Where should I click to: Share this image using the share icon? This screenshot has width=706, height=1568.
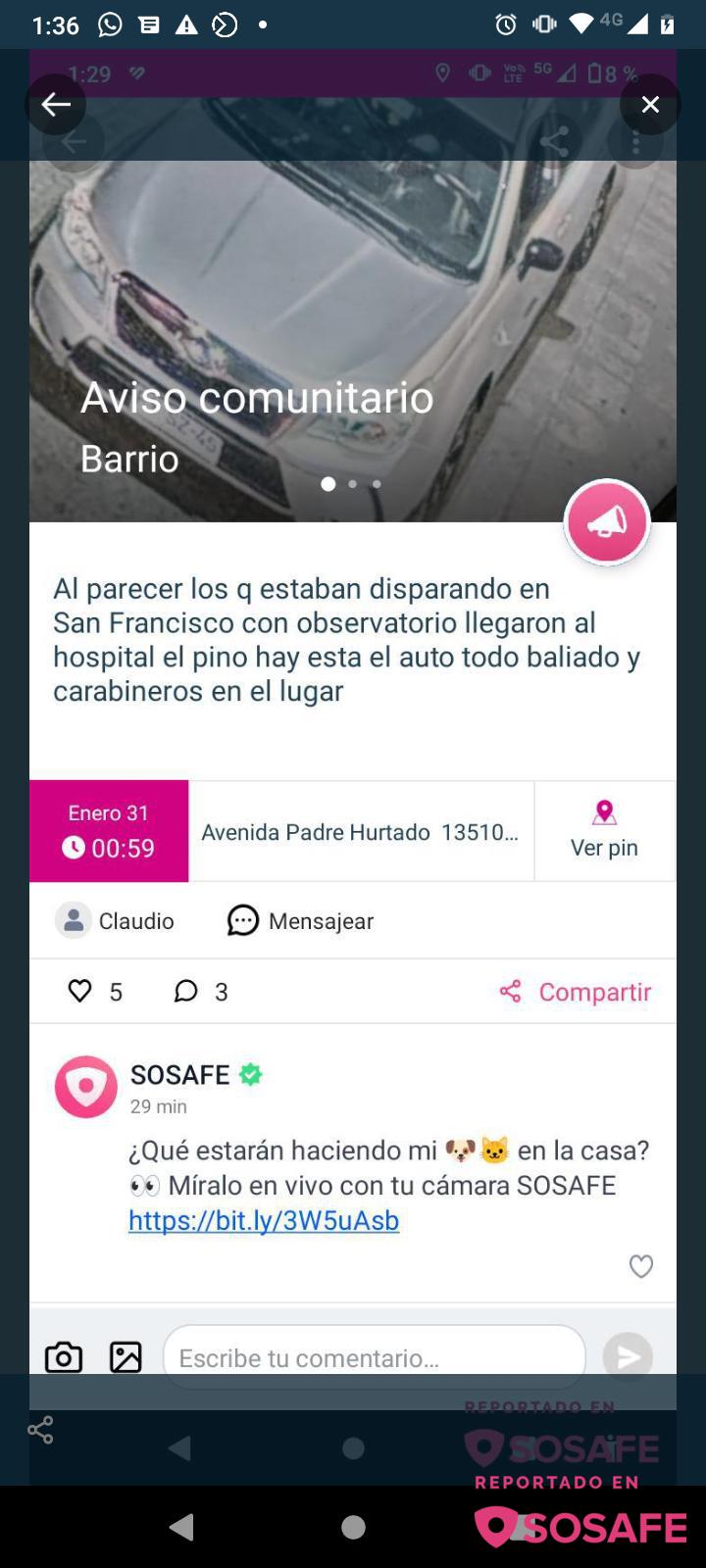(40, 1430)
